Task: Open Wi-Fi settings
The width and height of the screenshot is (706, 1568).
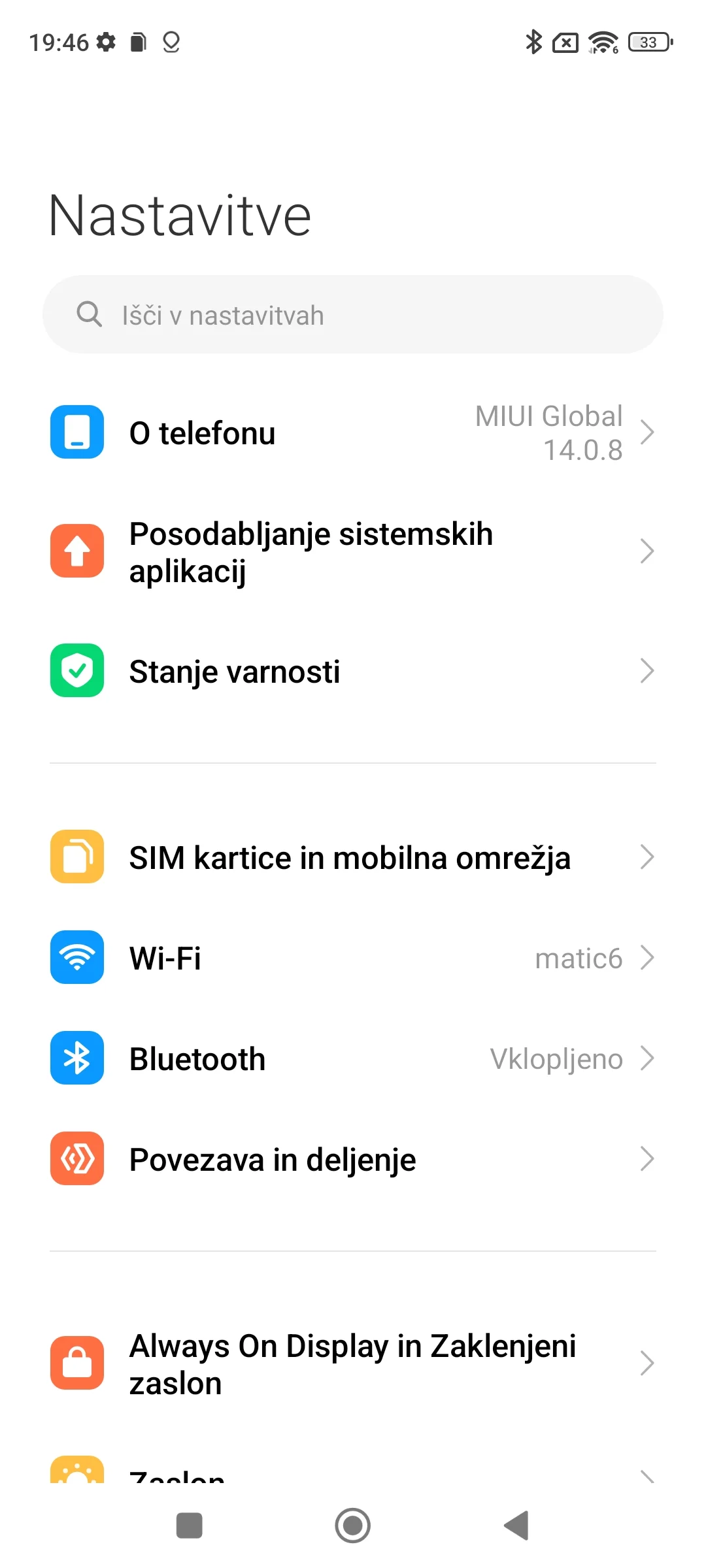Action: point(353,958)
